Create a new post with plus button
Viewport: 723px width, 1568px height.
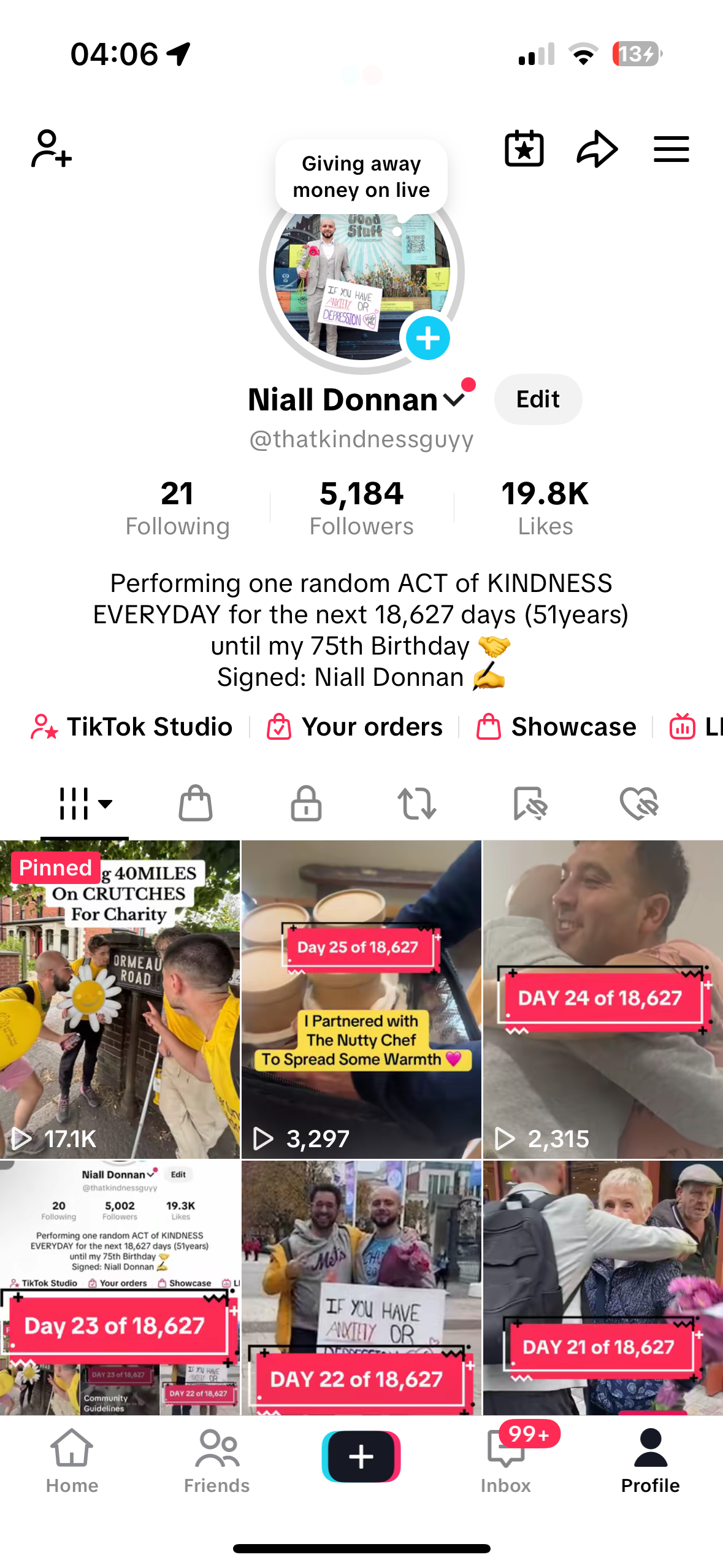coord(361,1456)
